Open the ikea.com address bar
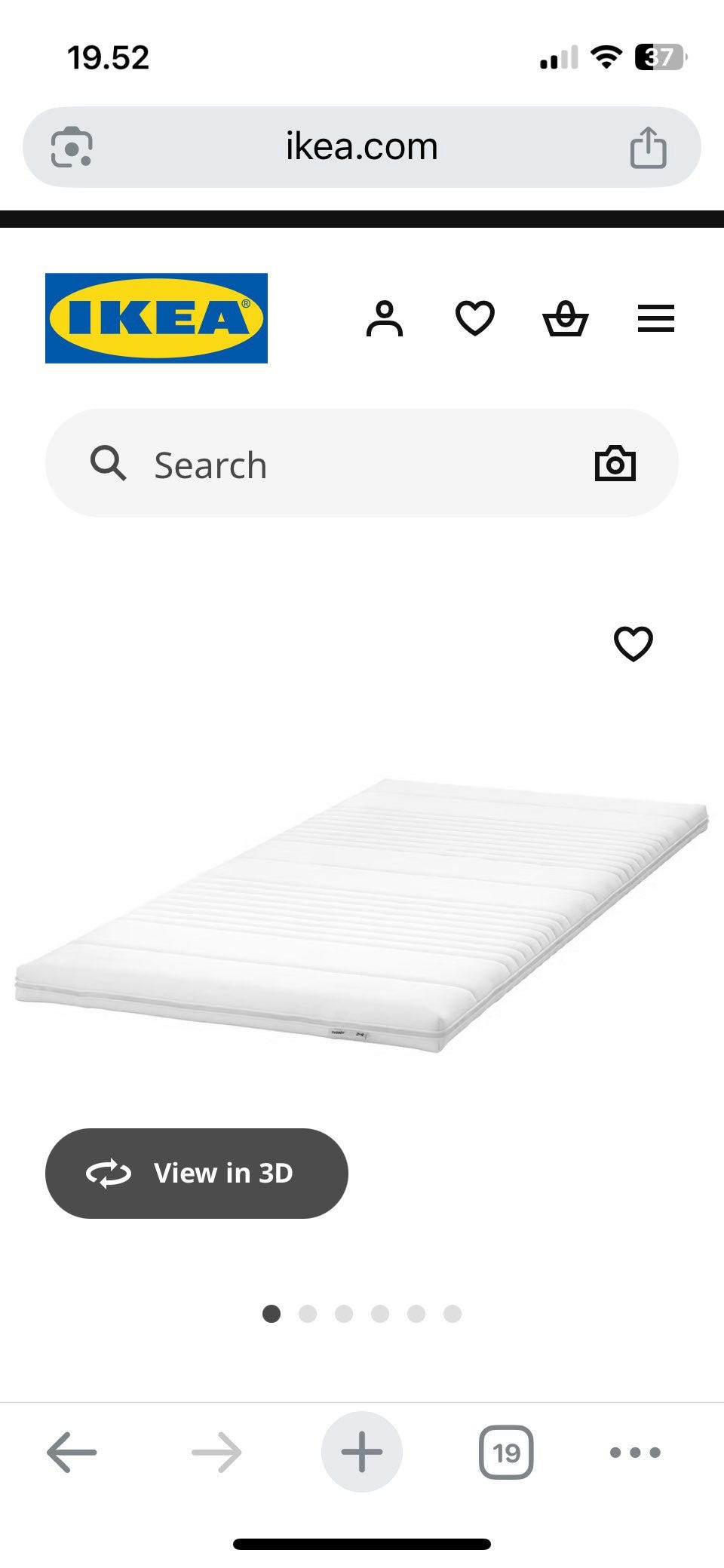724x1568 pixels. [x=362, y=146]
